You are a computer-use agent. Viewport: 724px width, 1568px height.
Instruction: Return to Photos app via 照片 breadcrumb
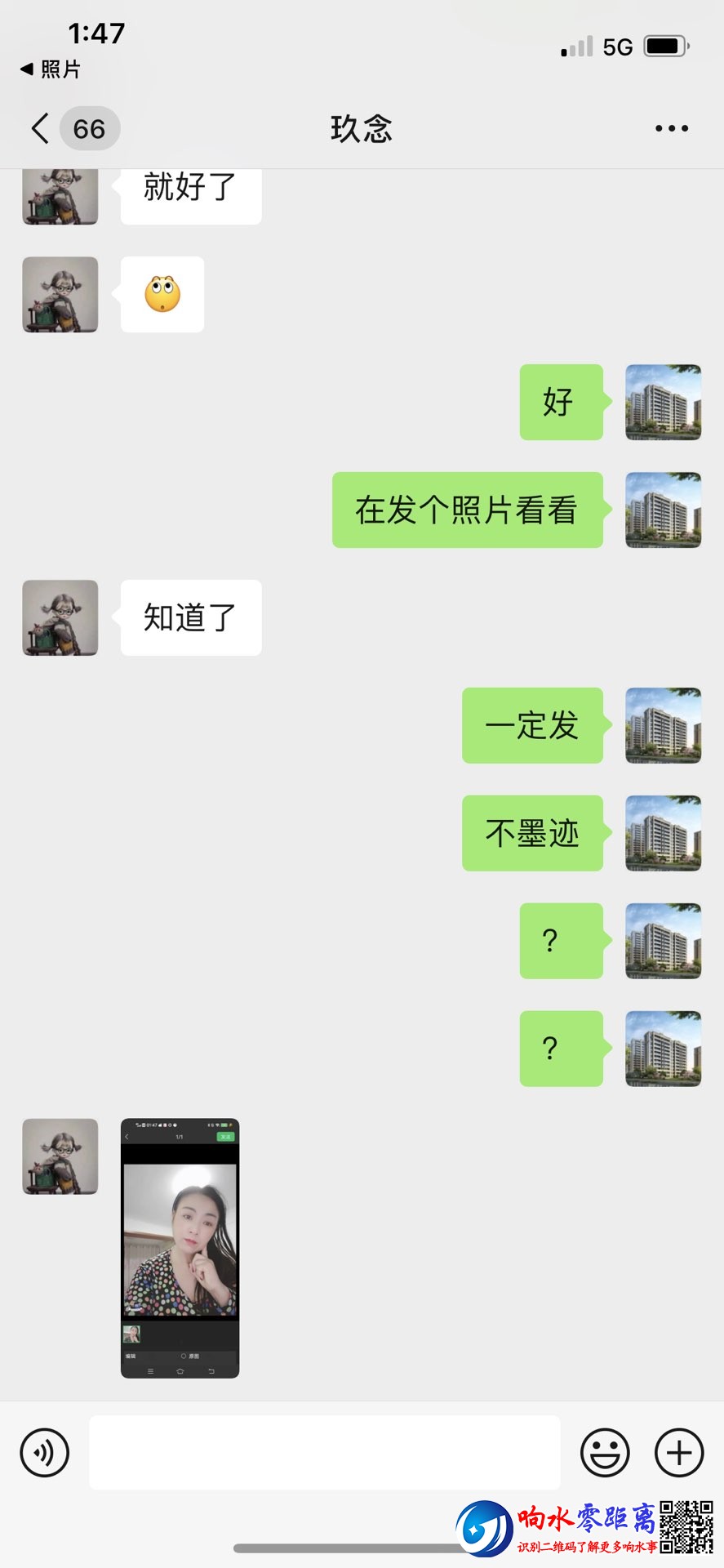[x=51, y=69]
